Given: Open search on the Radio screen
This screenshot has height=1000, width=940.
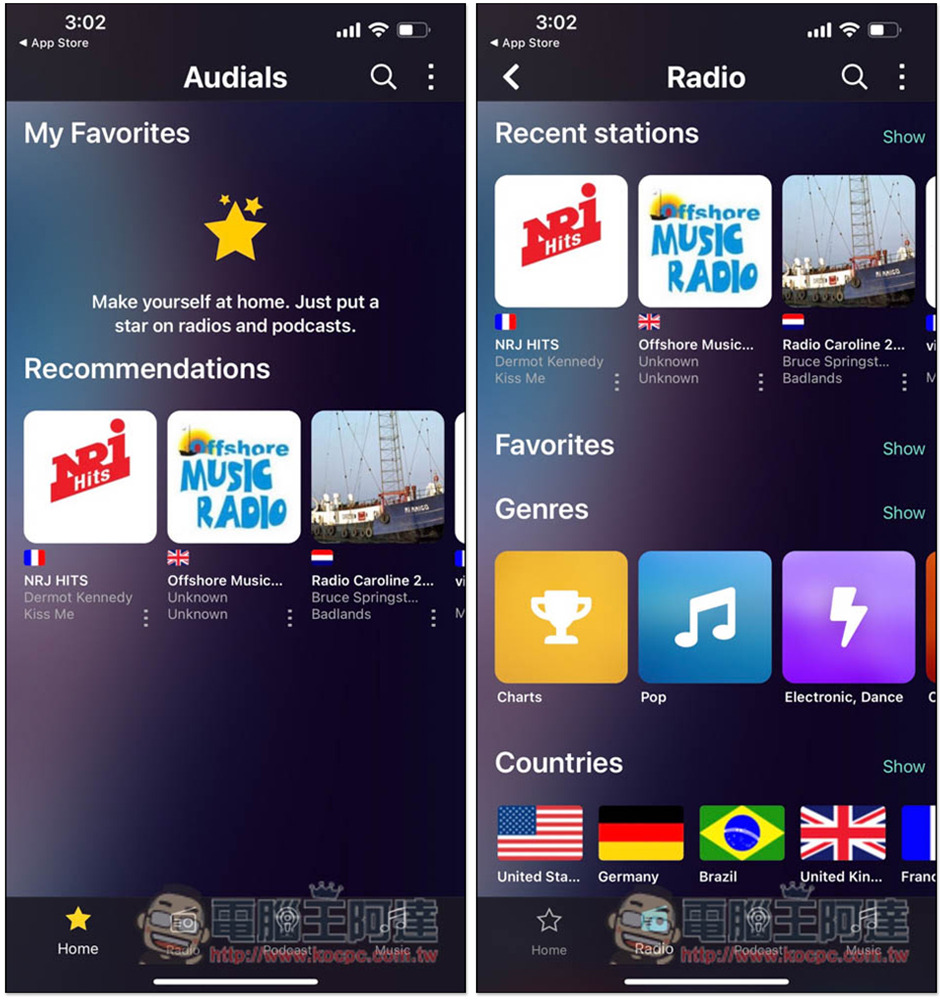Looking at the screenshot, I should point(854,77).
